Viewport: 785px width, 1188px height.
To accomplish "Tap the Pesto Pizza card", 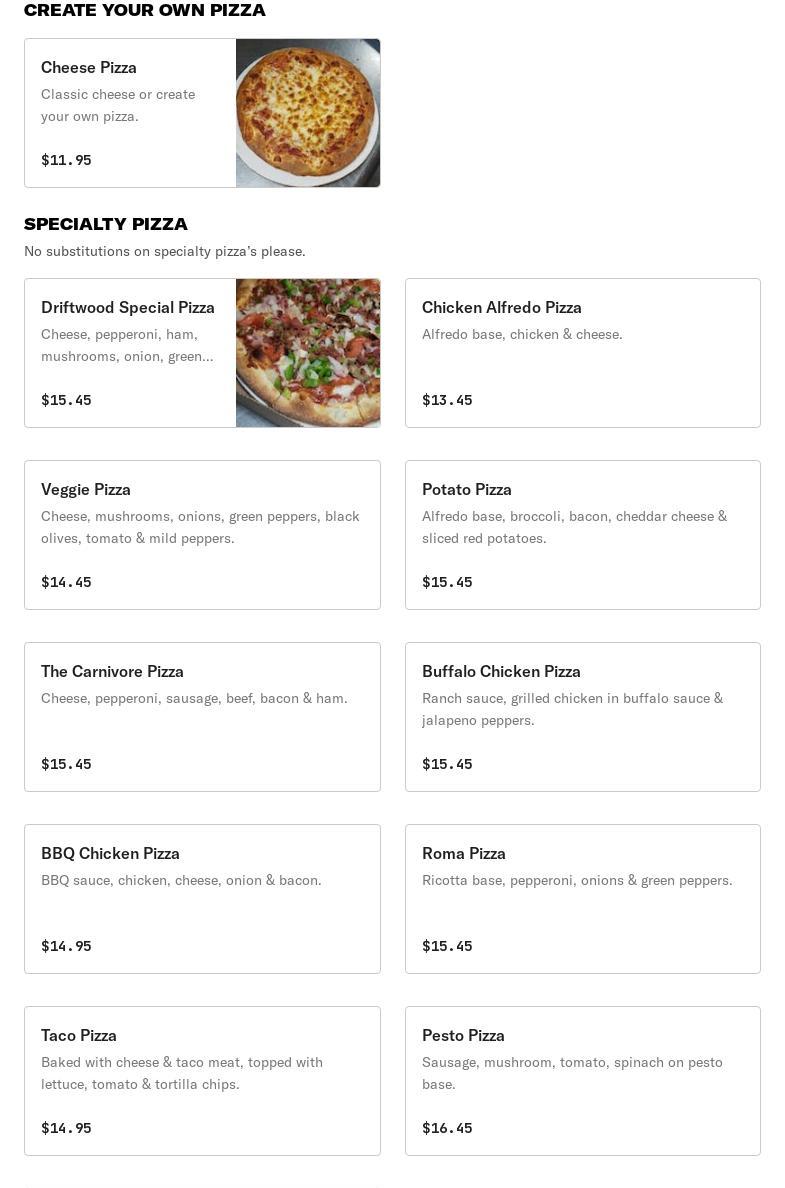I will [582, 1081].
